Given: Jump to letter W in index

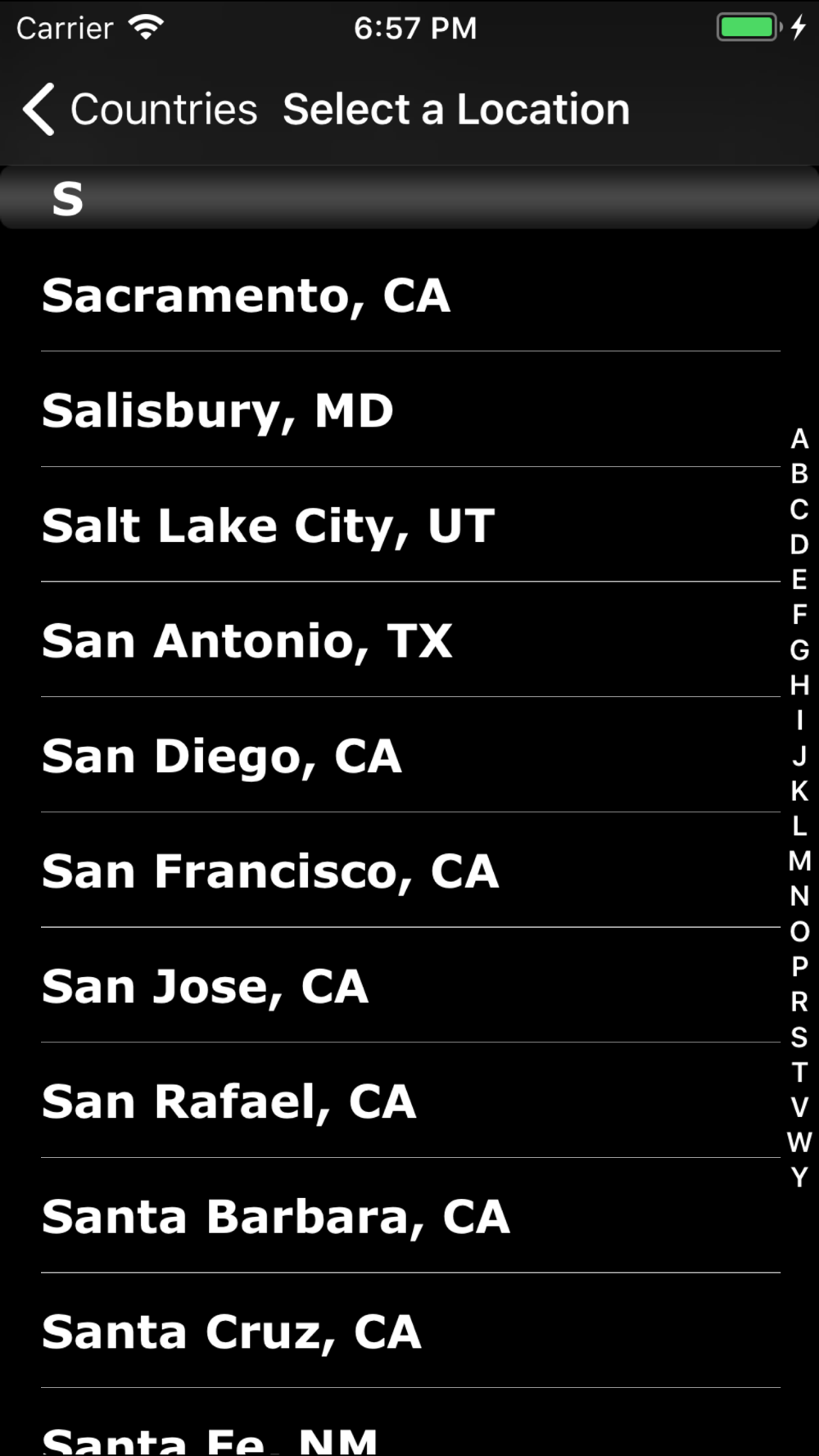Looking at the screenshot, I should tap(799, 1142).
